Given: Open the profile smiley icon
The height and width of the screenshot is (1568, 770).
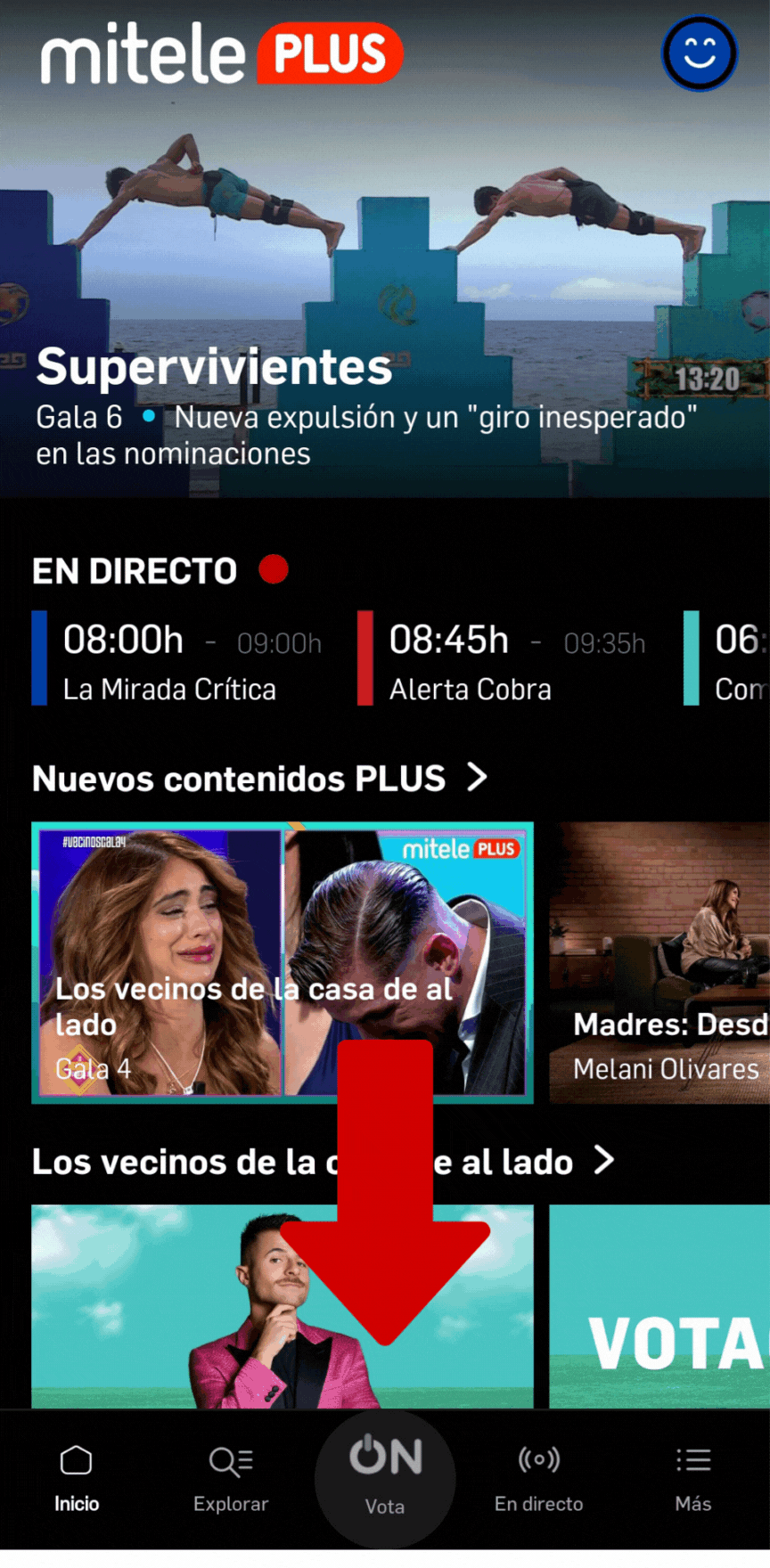Looking at the screenshot, I should (x=699, y=53).
